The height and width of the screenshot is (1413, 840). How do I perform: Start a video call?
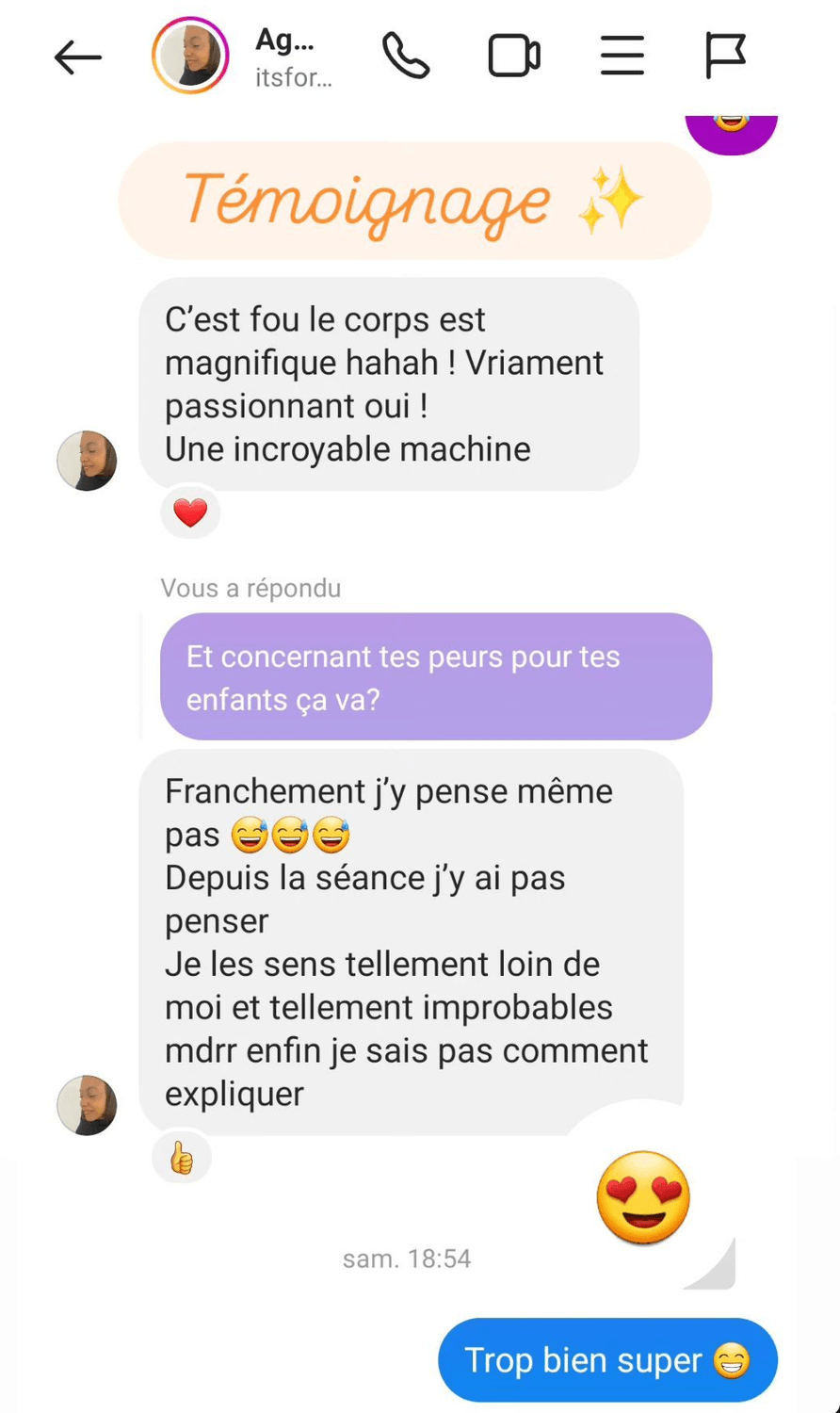click(514, 56)
